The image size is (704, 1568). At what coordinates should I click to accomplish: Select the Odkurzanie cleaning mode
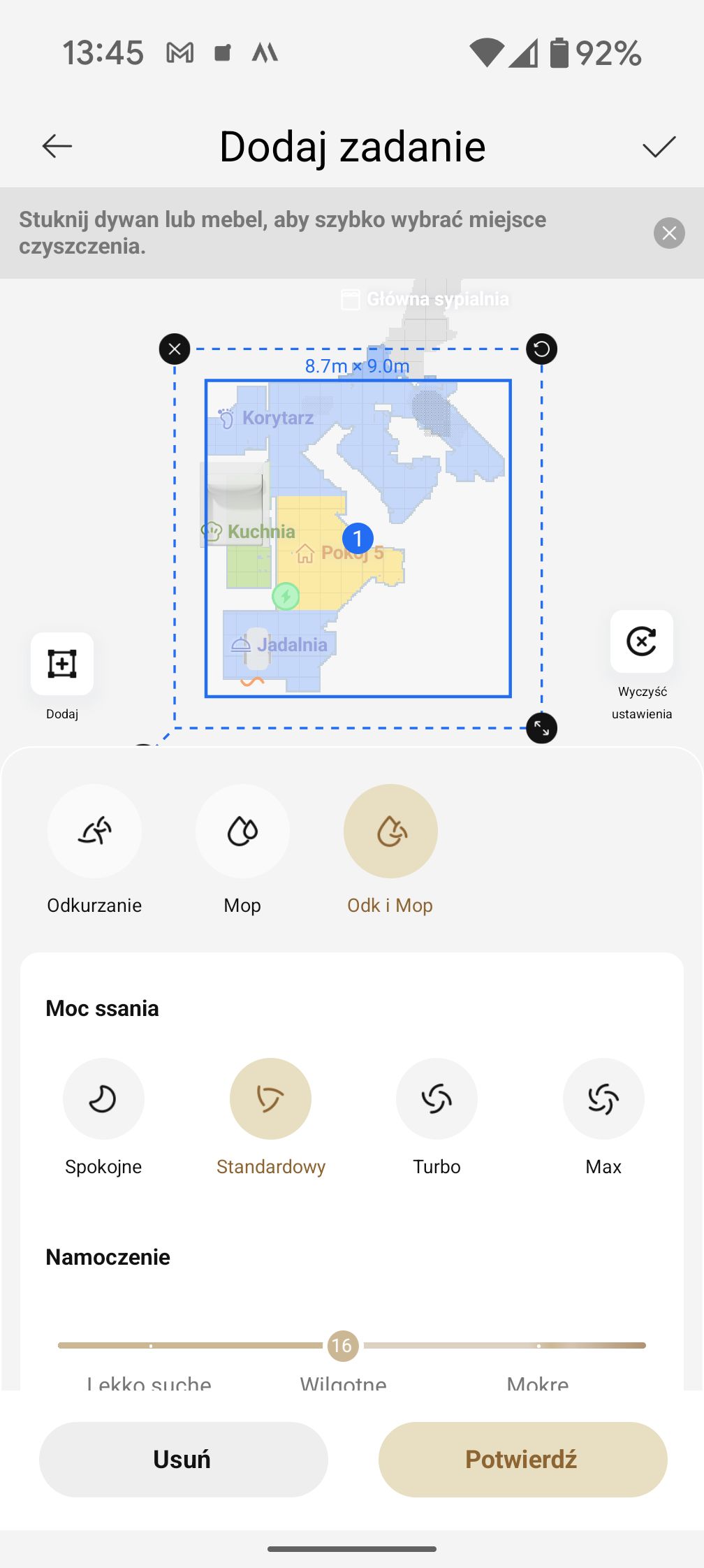pos(94,831)
